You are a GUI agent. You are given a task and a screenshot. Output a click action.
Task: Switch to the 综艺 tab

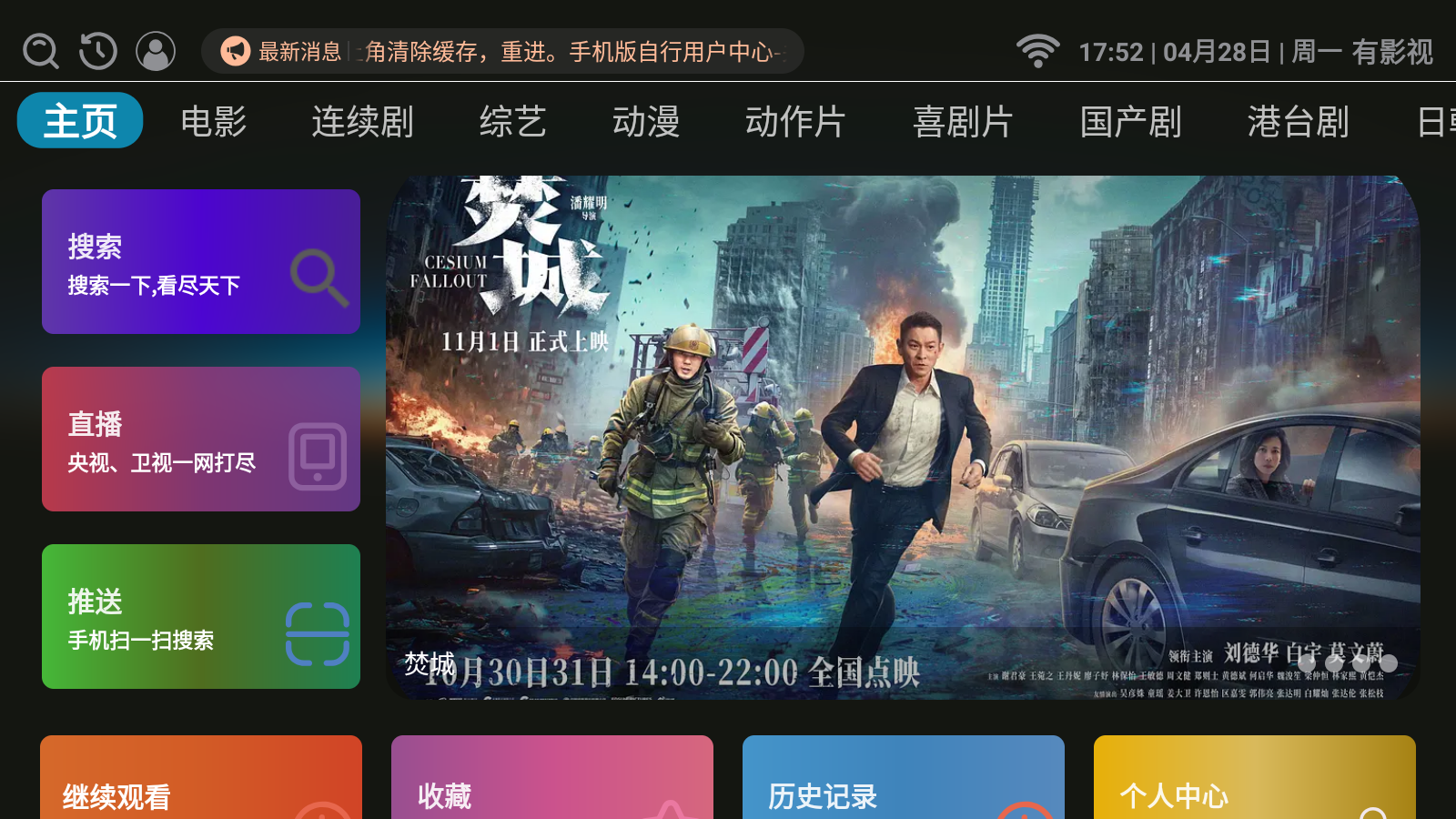tap(513, 122)
